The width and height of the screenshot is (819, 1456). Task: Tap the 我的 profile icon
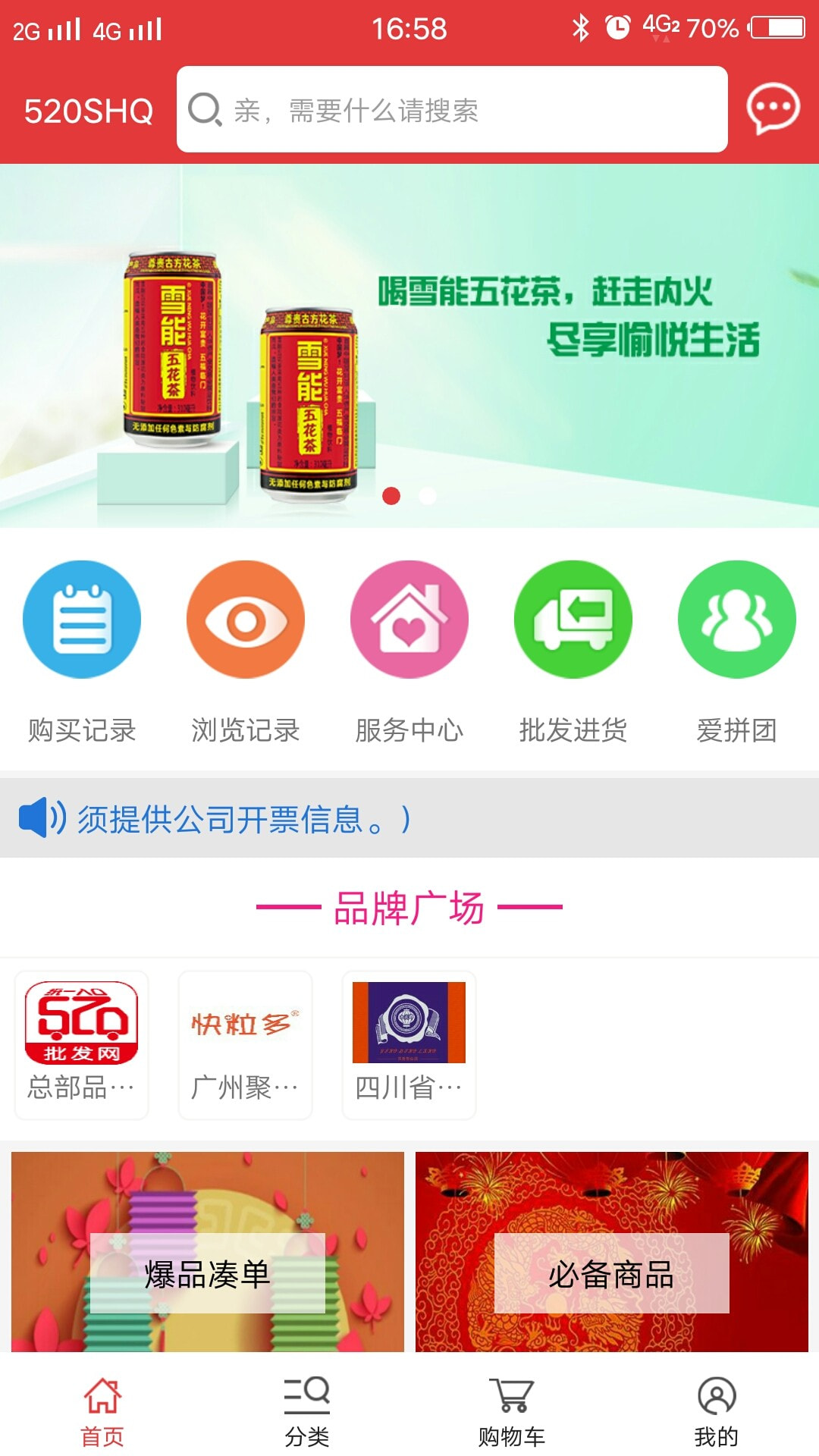pos(716,1407)
